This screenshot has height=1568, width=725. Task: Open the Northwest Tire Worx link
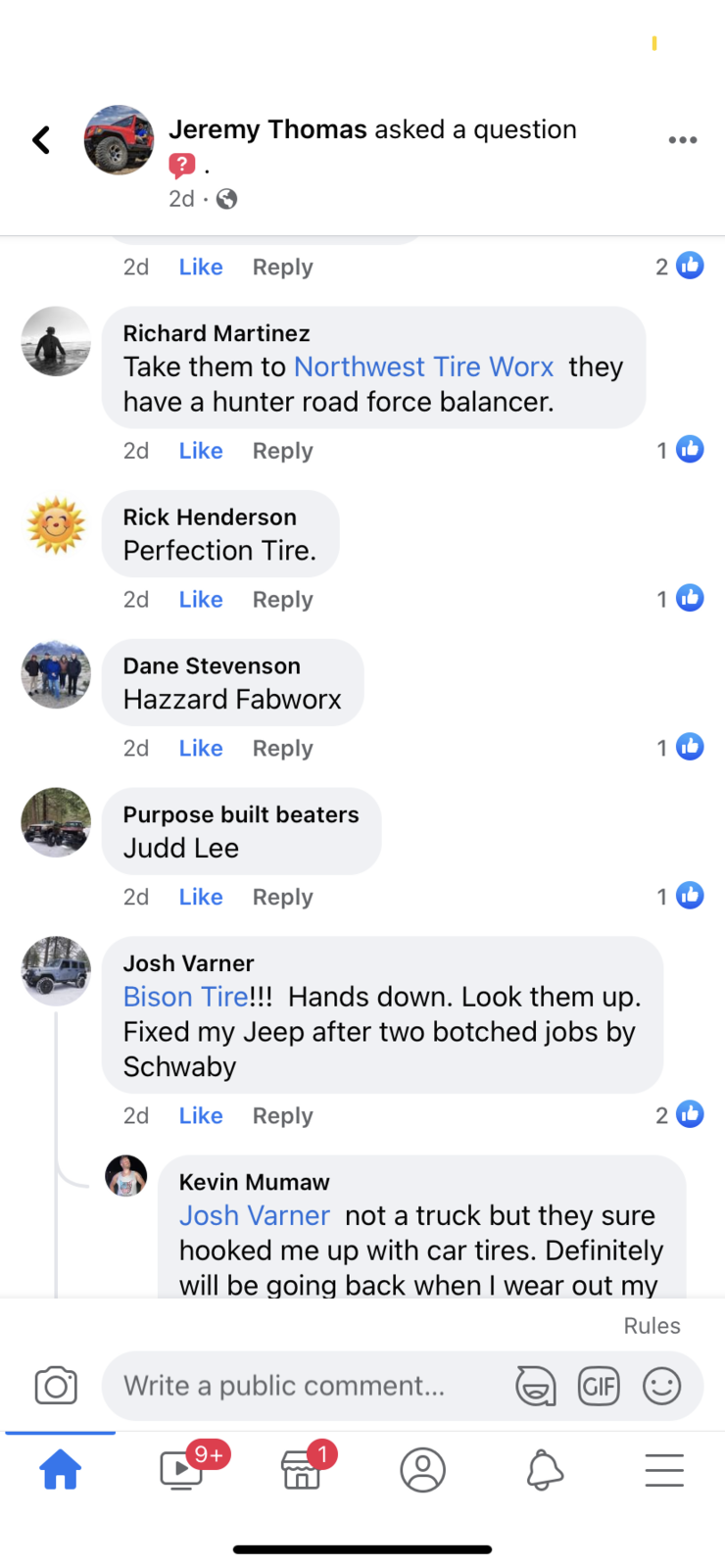pos(423,367)
